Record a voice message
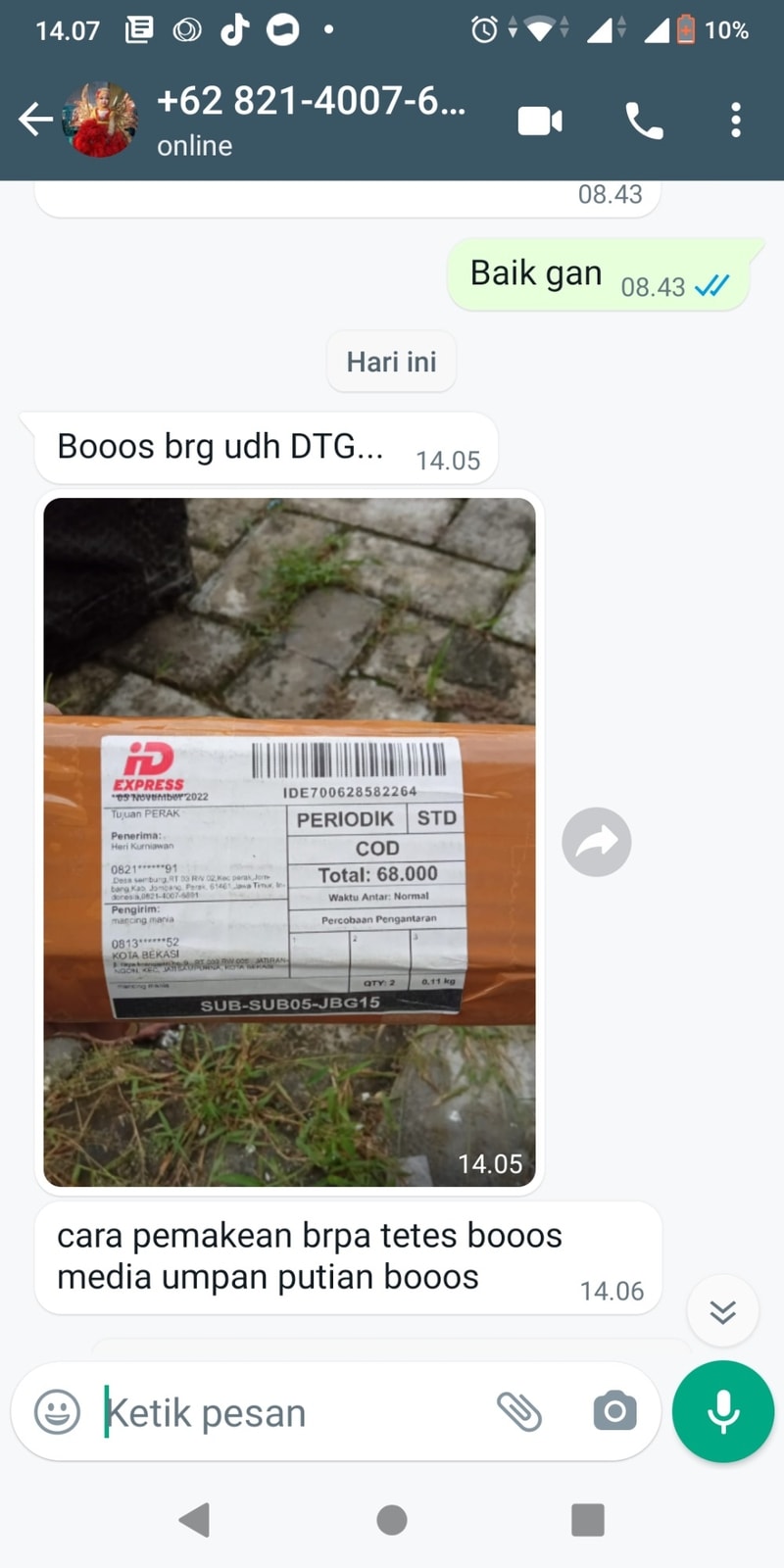Screen dimensions: 784x1568 click(723, 1412)
